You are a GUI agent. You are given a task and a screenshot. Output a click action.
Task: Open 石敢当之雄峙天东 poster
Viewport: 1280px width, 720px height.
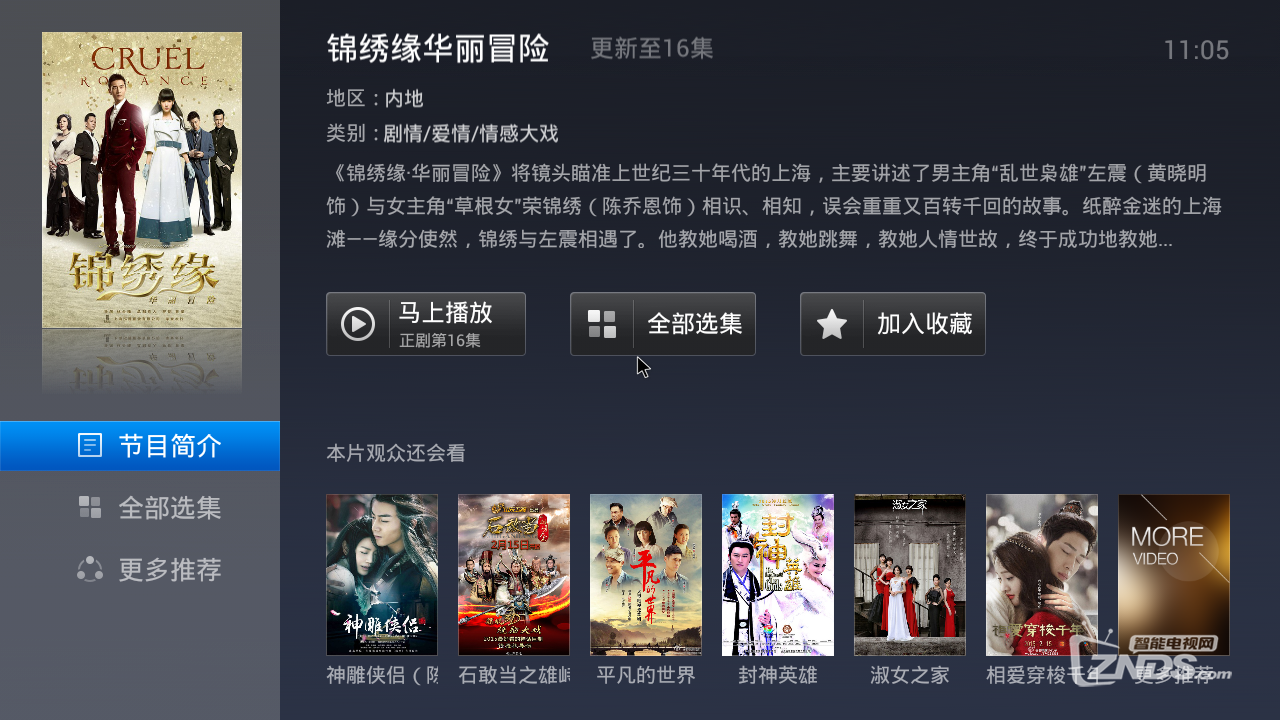pyautogui.click(x=514, y=575)
